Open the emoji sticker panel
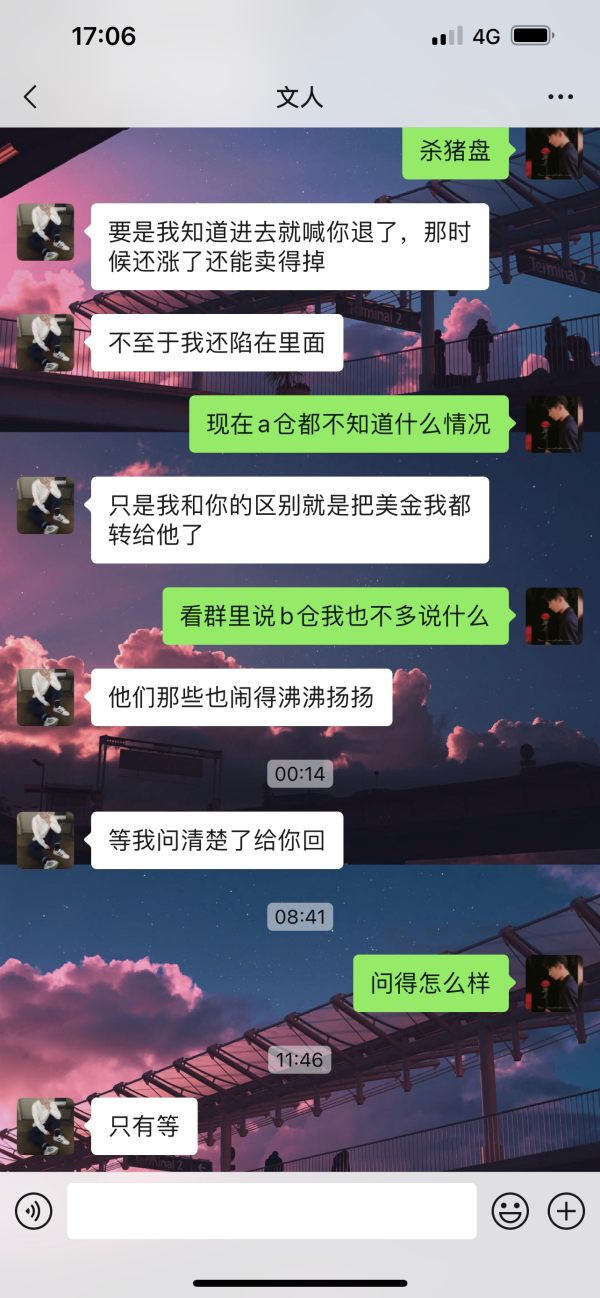600x1298 pixels. (510, 1212)
